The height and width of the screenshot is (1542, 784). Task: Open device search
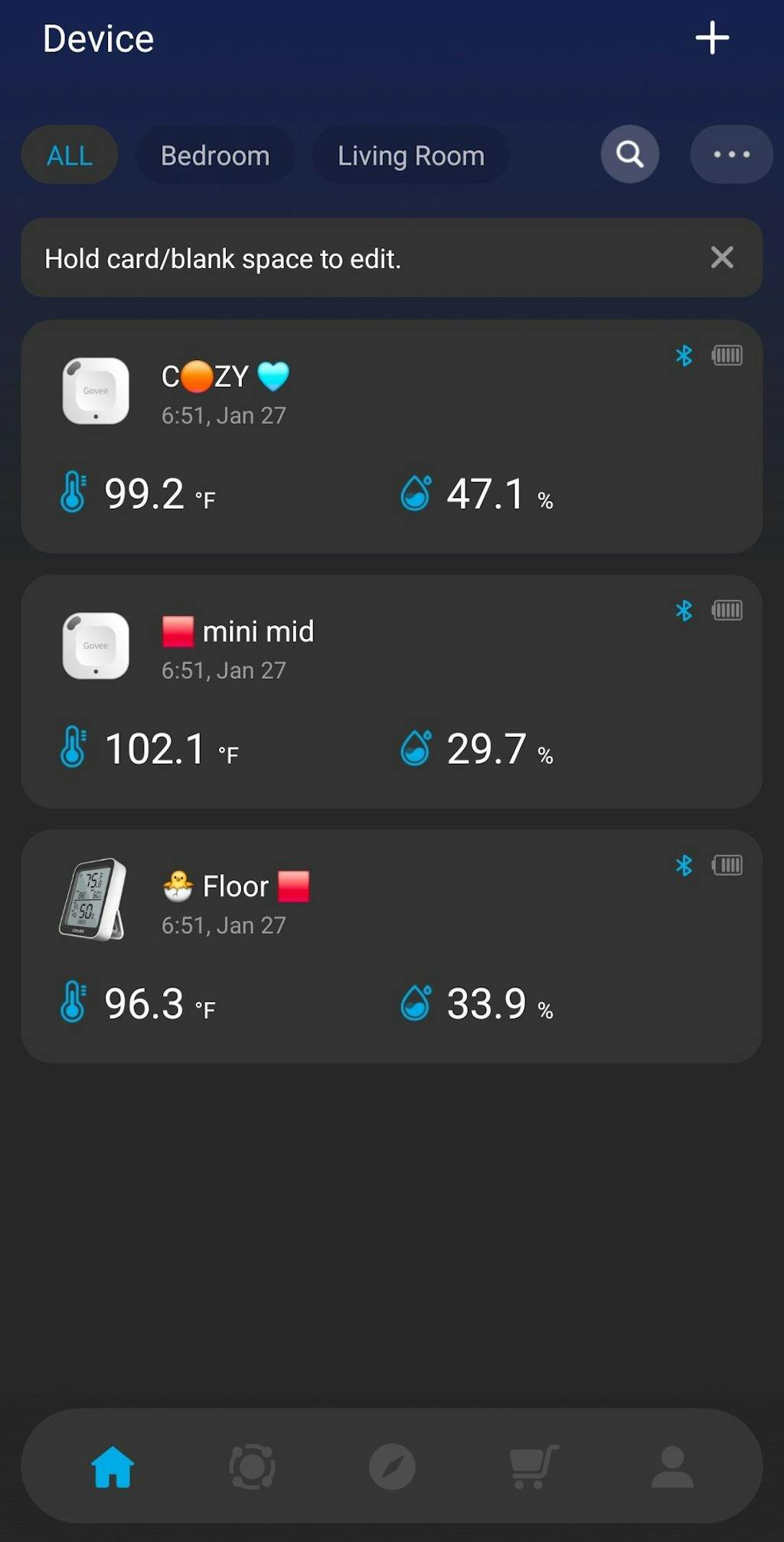tap(630, 155)
